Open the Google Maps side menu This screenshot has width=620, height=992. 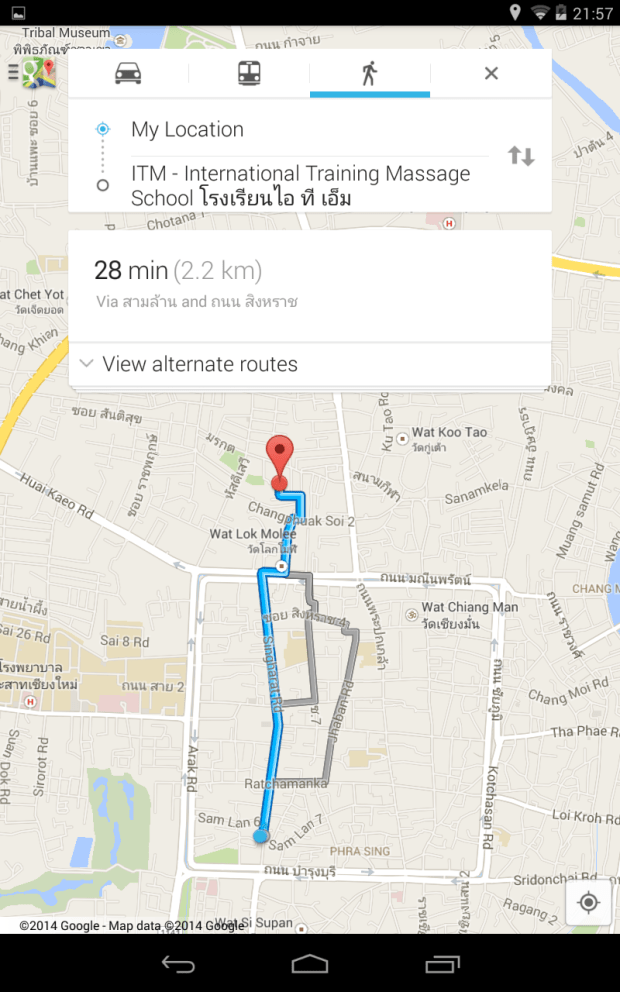click(30, 73)
